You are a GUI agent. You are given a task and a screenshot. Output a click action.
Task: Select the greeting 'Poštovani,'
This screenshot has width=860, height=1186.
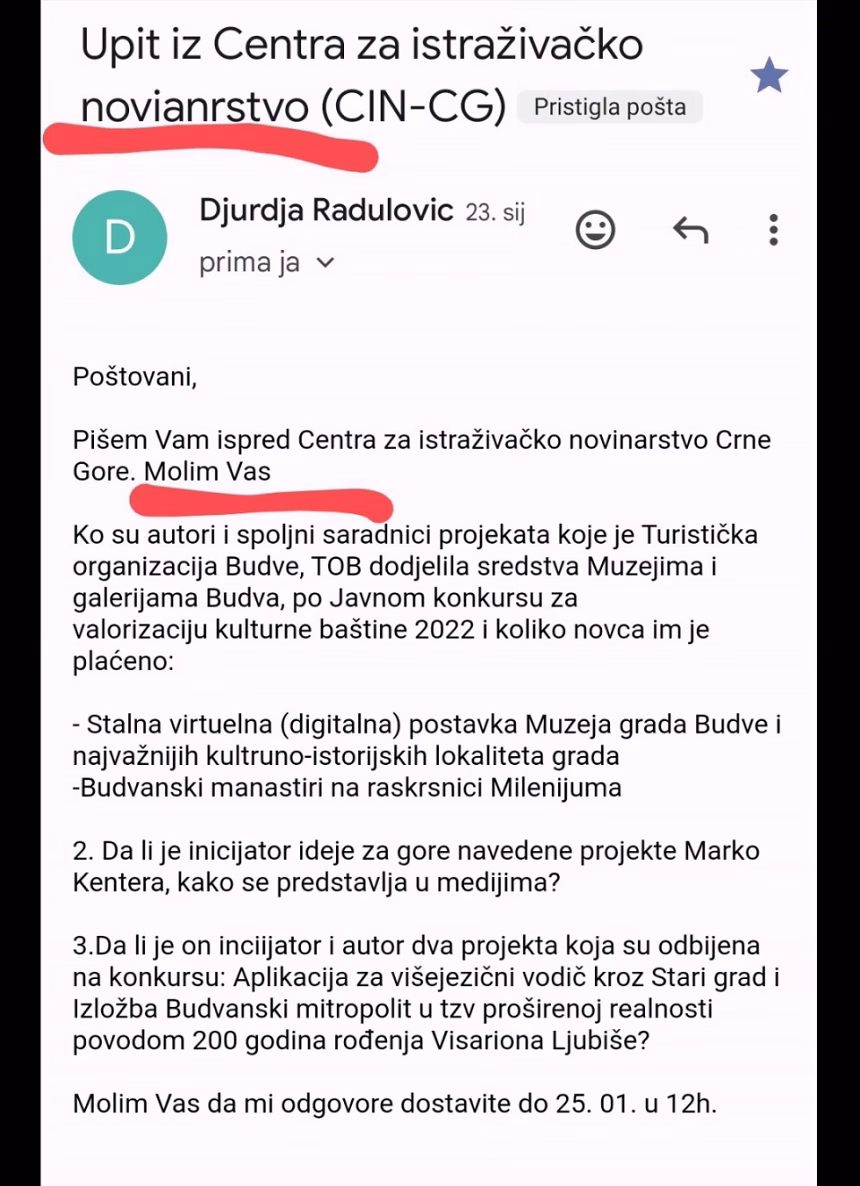point(131,378)
